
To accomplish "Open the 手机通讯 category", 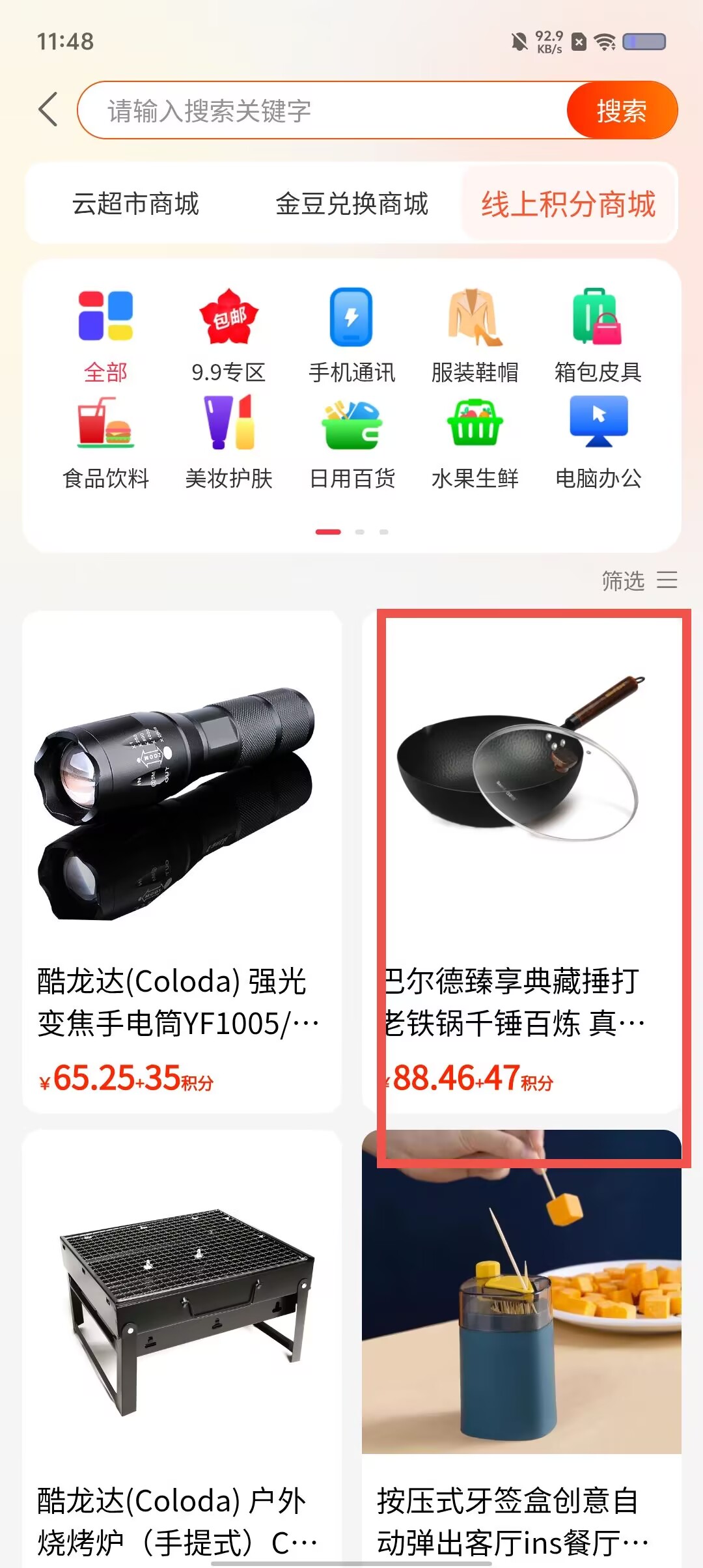I will coord(351,336).
